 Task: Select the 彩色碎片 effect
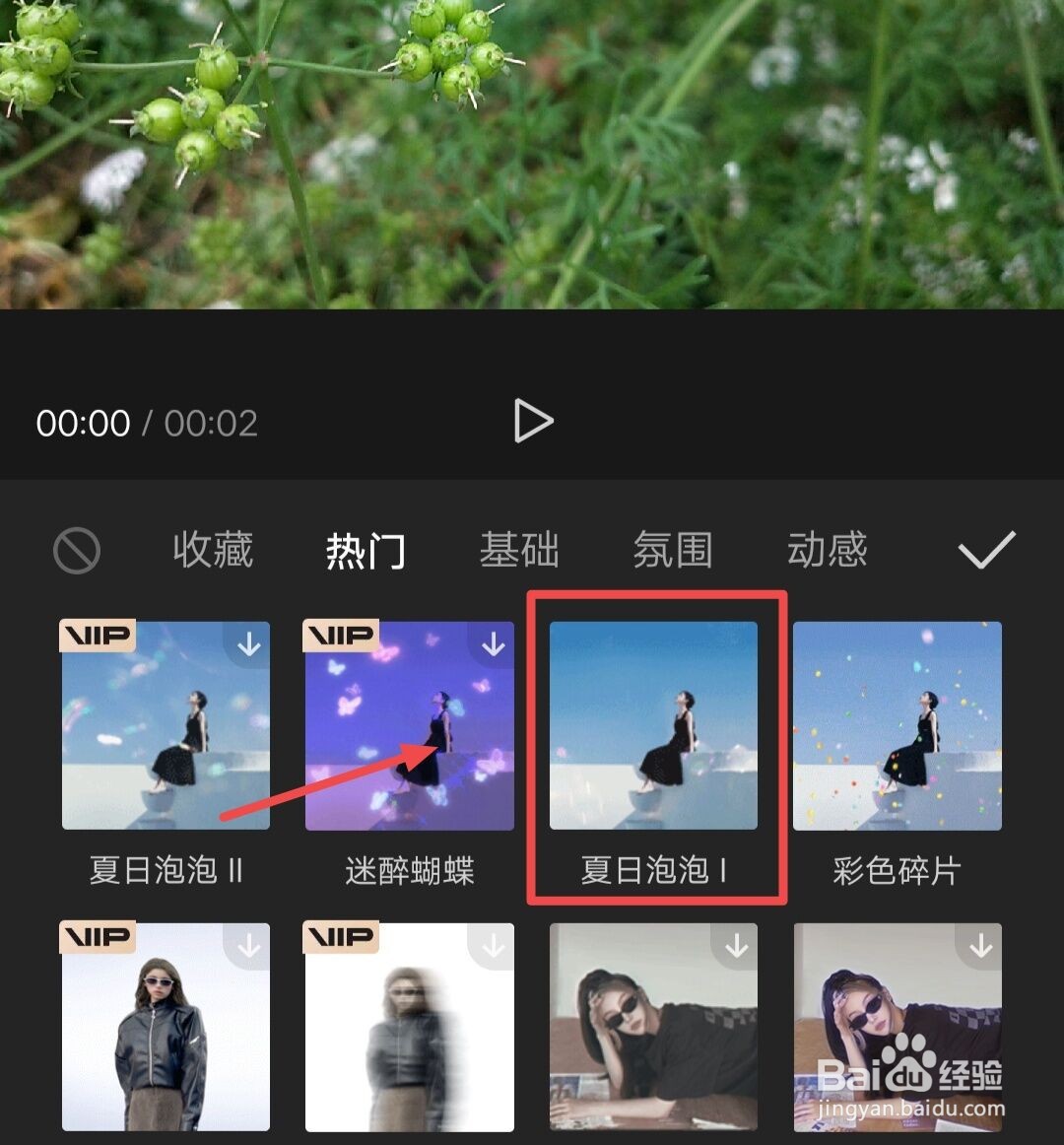coord(898,727)
